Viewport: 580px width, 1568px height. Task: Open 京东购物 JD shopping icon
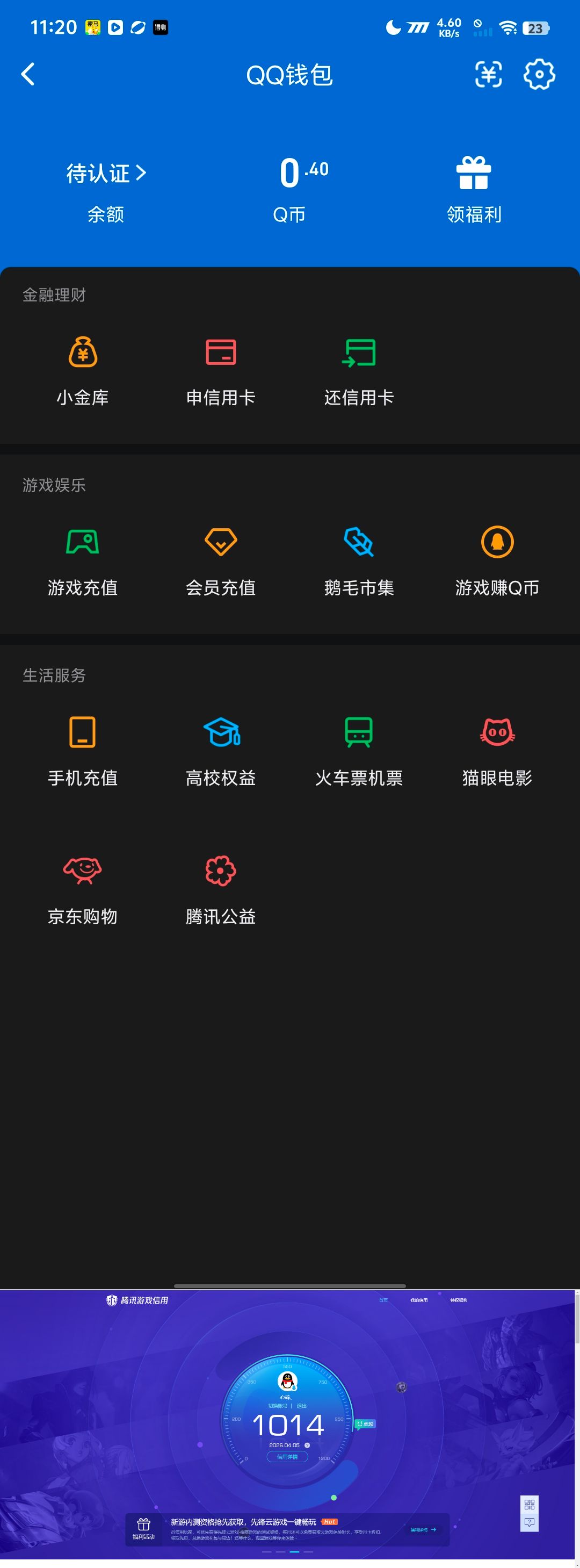coord(83,871)
